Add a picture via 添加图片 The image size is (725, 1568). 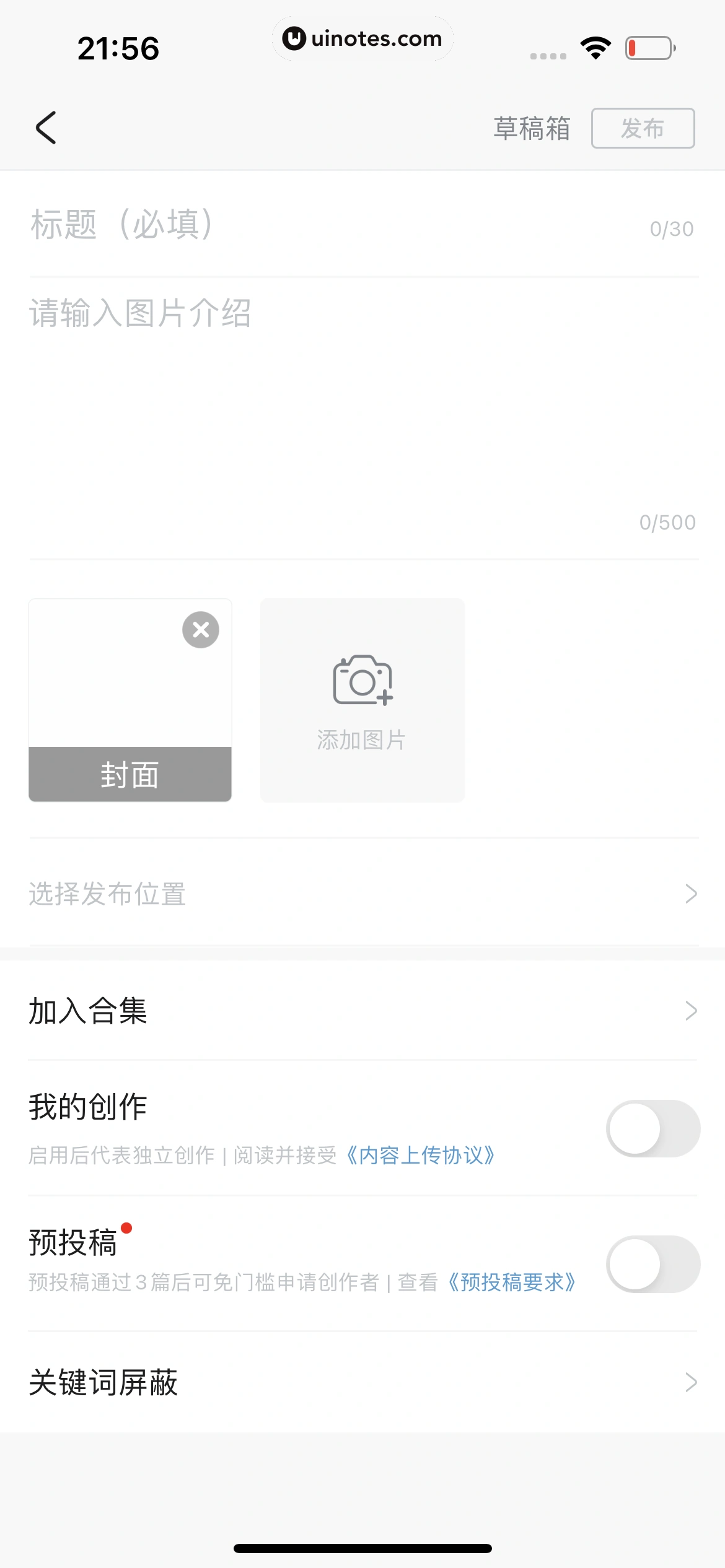[x=362, y=700]
